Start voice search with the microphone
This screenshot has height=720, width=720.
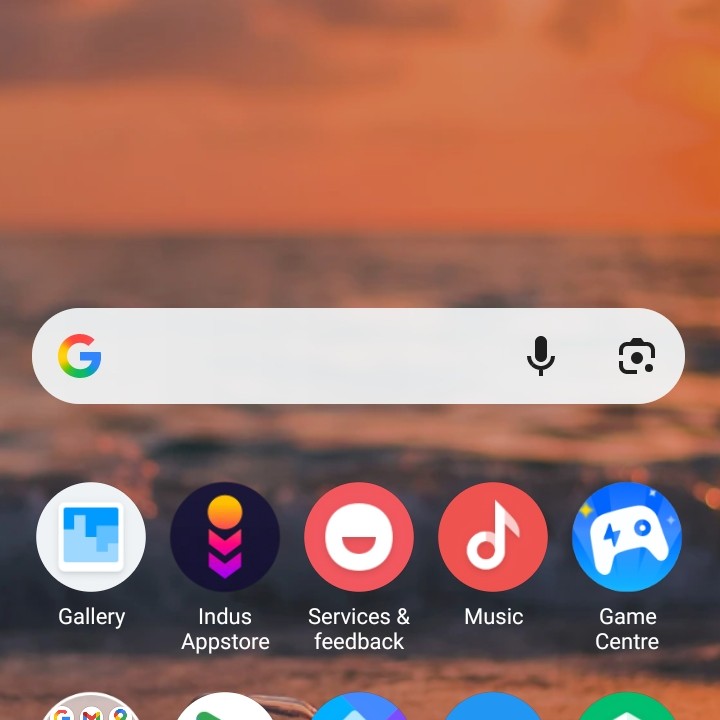coord(540,356)
